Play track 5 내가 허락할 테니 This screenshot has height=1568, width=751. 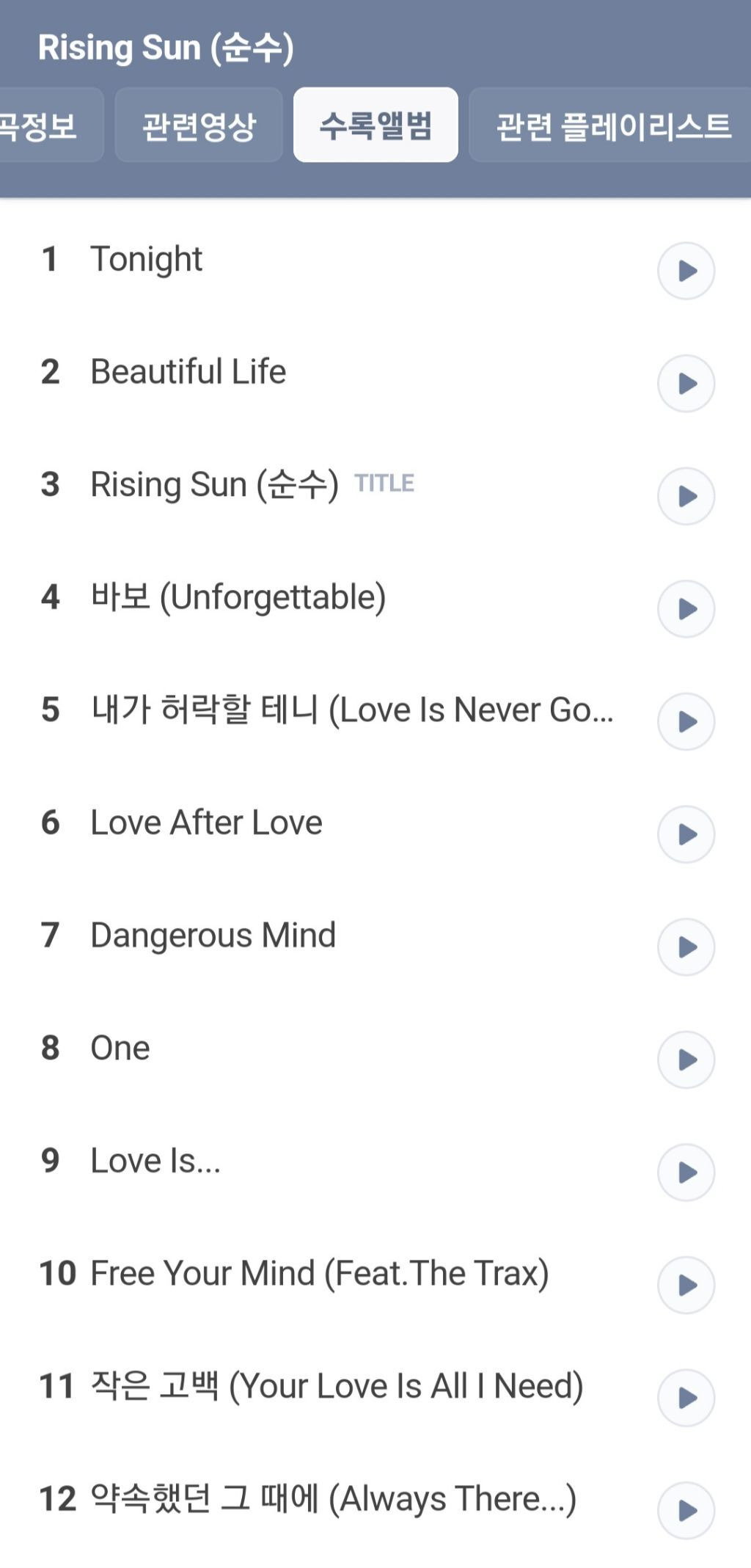(x=686, y=722)
